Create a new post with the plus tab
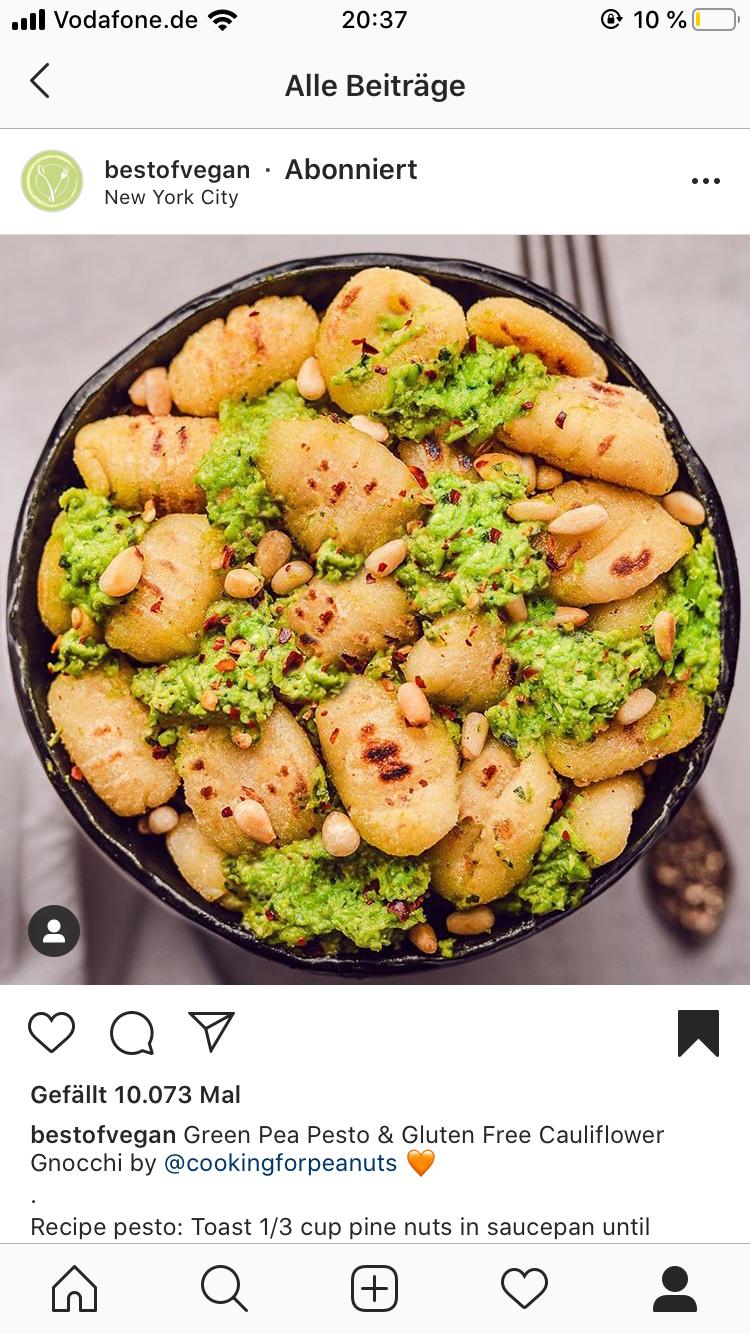The image size is (750, 1334). point(374,1288)
